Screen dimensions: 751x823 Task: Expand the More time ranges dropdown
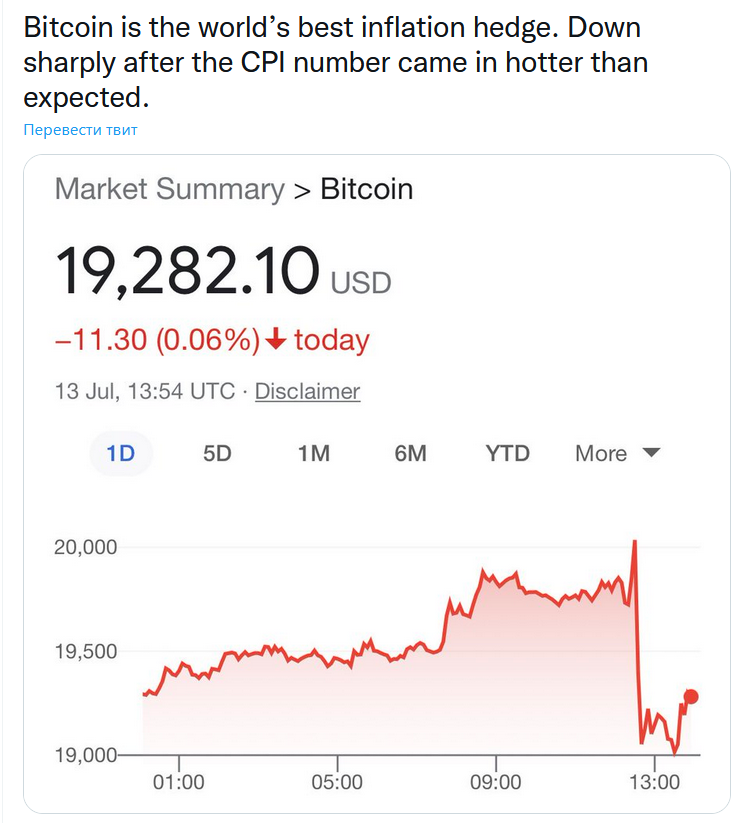pos(600,453)
